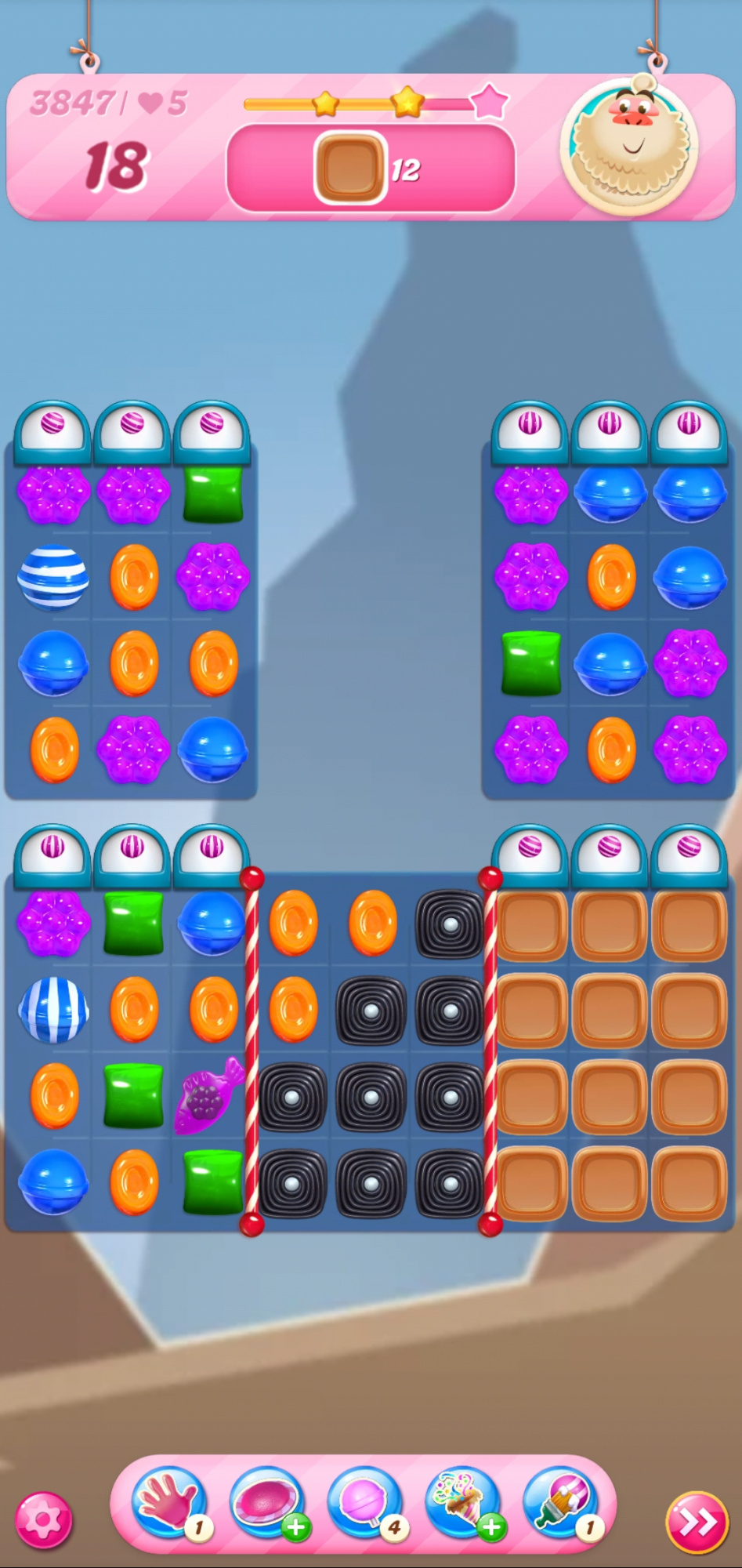Use the lollipop hammer booster
This screenshot has width=742, height=1568.
[364, 1502]
